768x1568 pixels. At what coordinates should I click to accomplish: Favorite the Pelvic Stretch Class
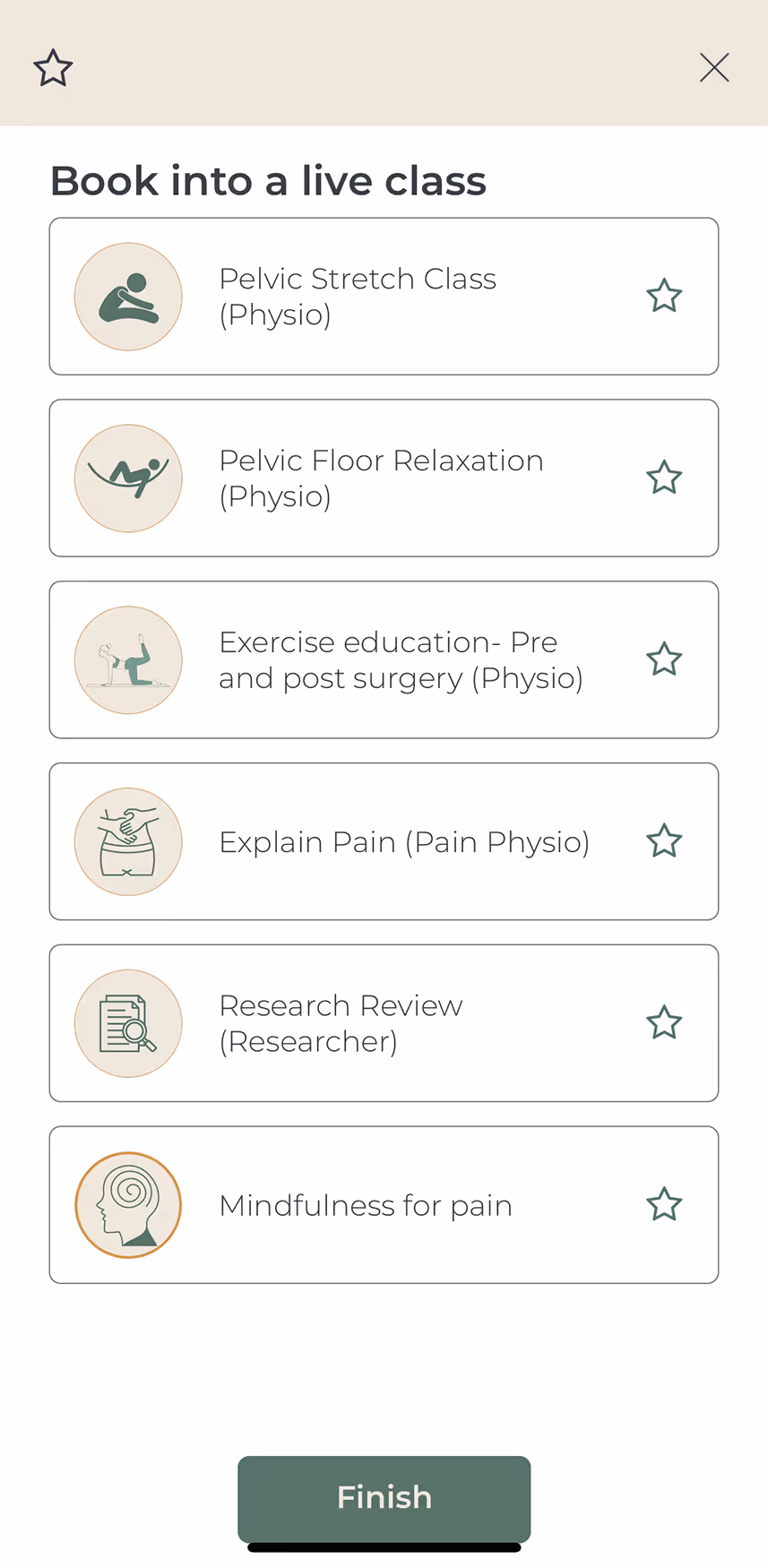664,297
